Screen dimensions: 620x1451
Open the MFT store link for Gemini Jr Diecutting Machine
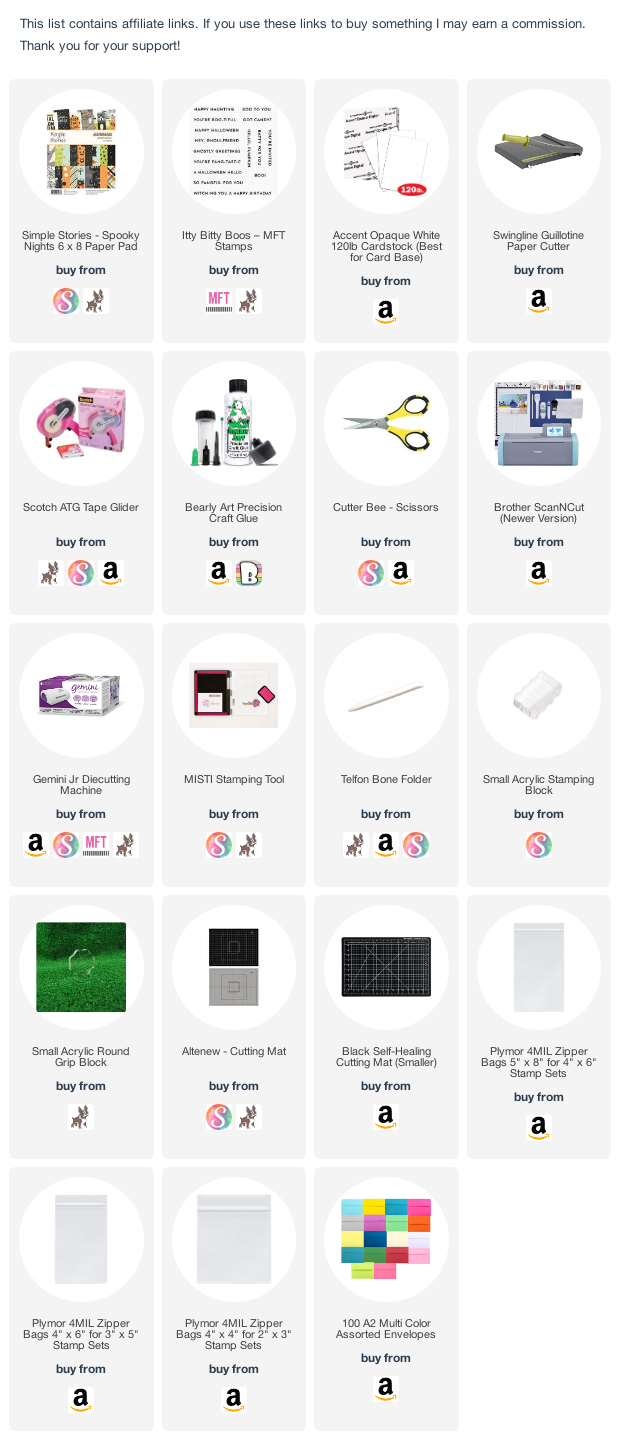(x=95, y=844)
